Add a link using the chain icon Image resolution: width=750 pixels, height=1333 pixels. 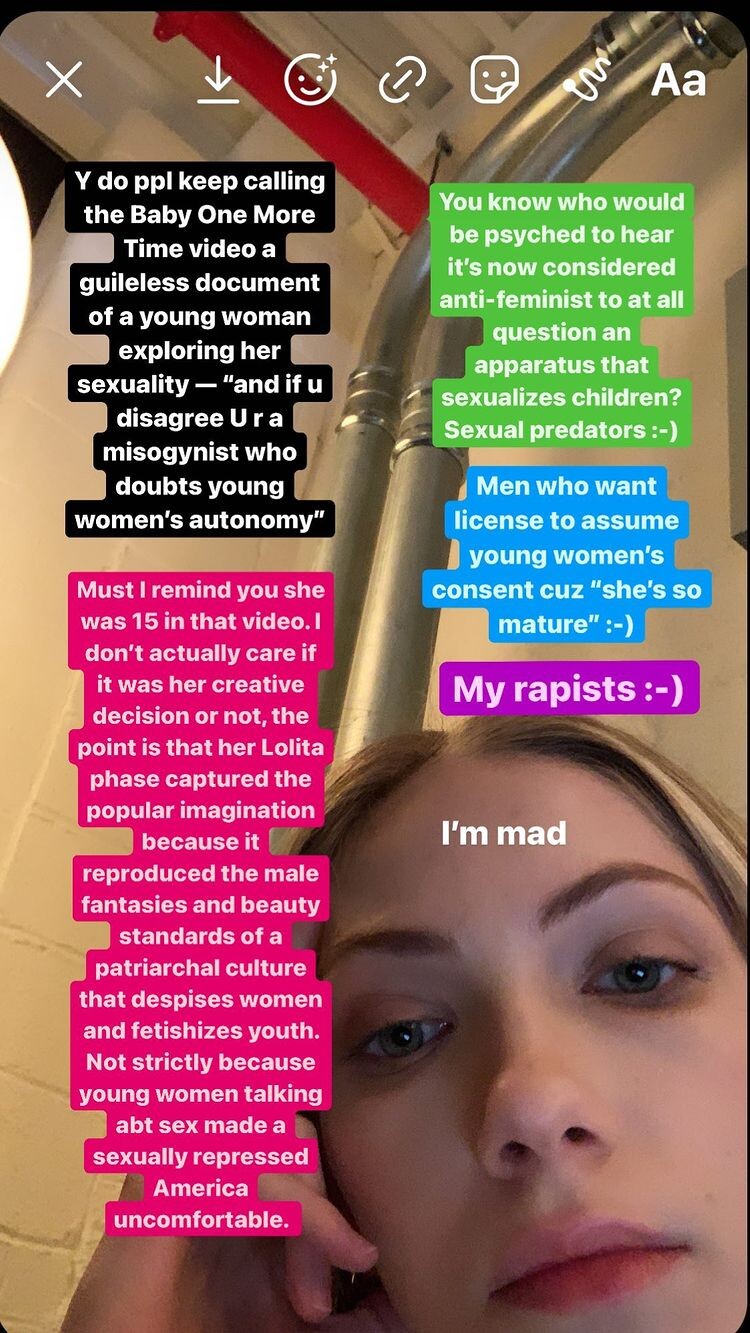[x=403, y=80]
